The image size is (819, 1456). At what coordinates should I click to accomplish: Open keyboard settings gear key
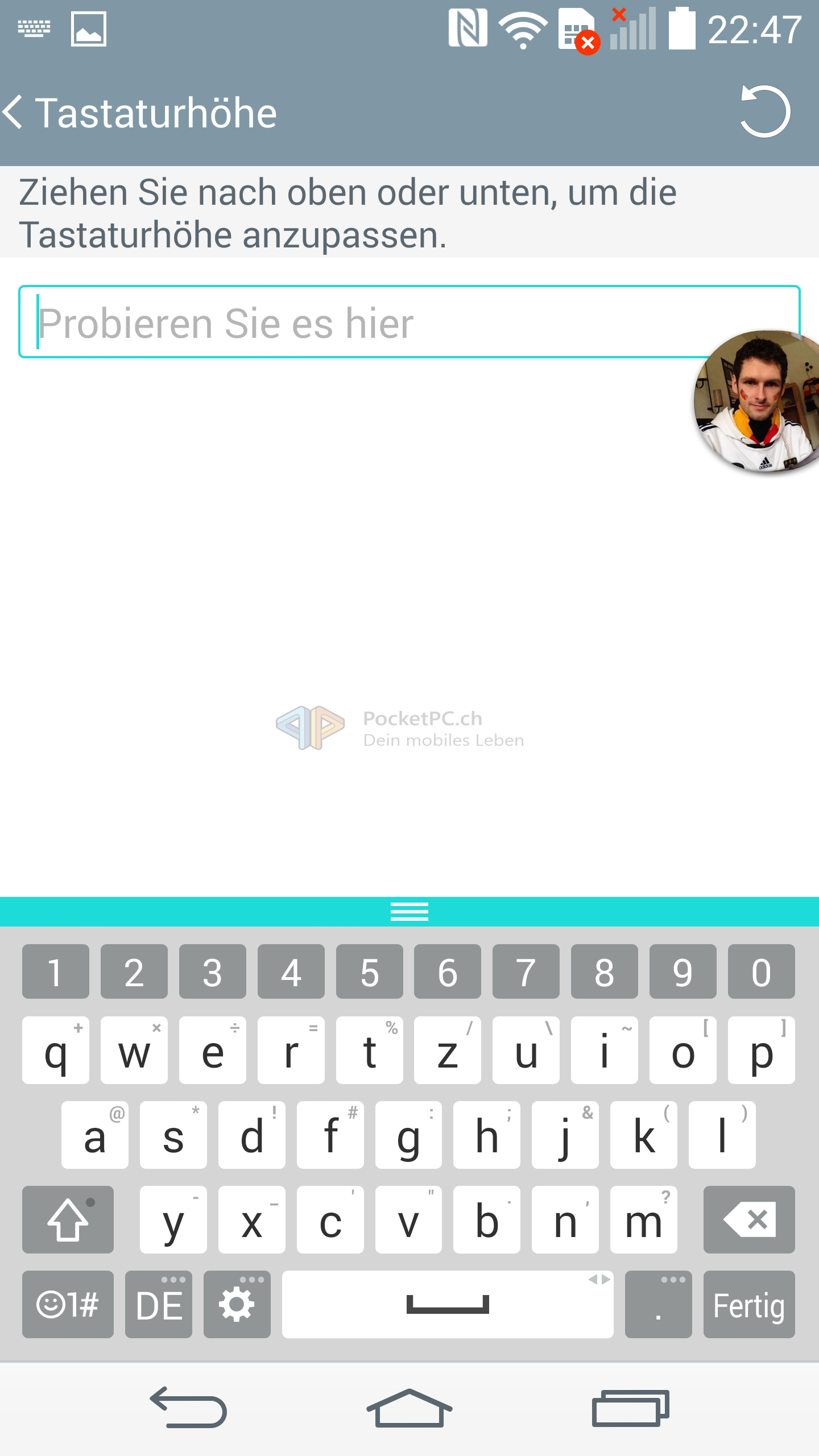[x=237, y=1304]
